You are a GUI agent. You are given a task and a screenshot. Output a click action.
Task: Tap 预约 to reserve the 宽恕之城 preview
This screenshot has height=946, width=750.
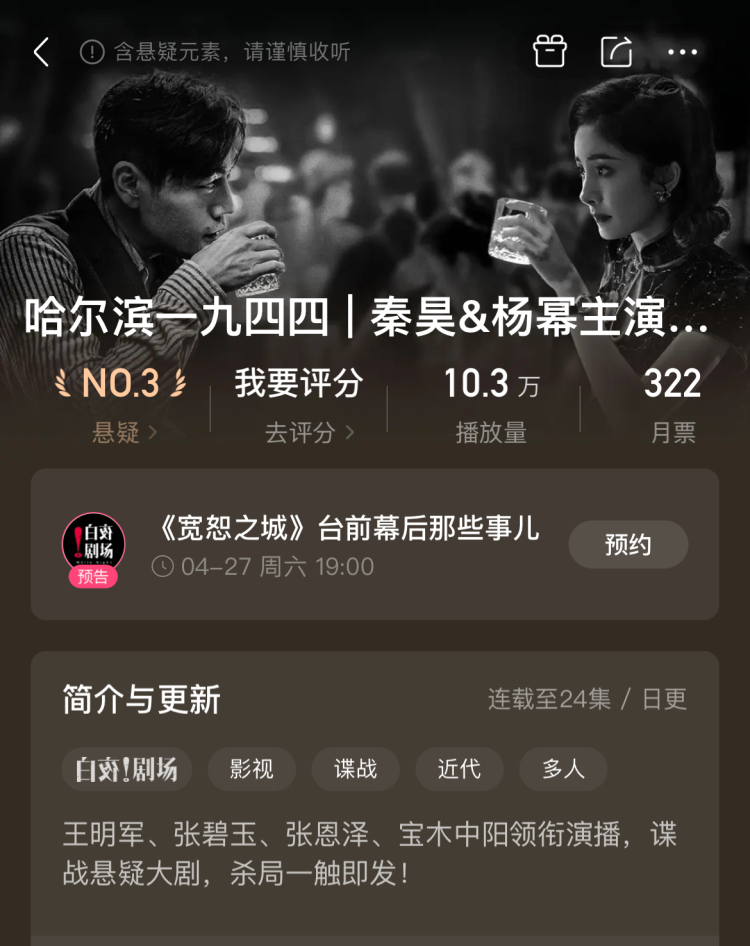[628, 545]
